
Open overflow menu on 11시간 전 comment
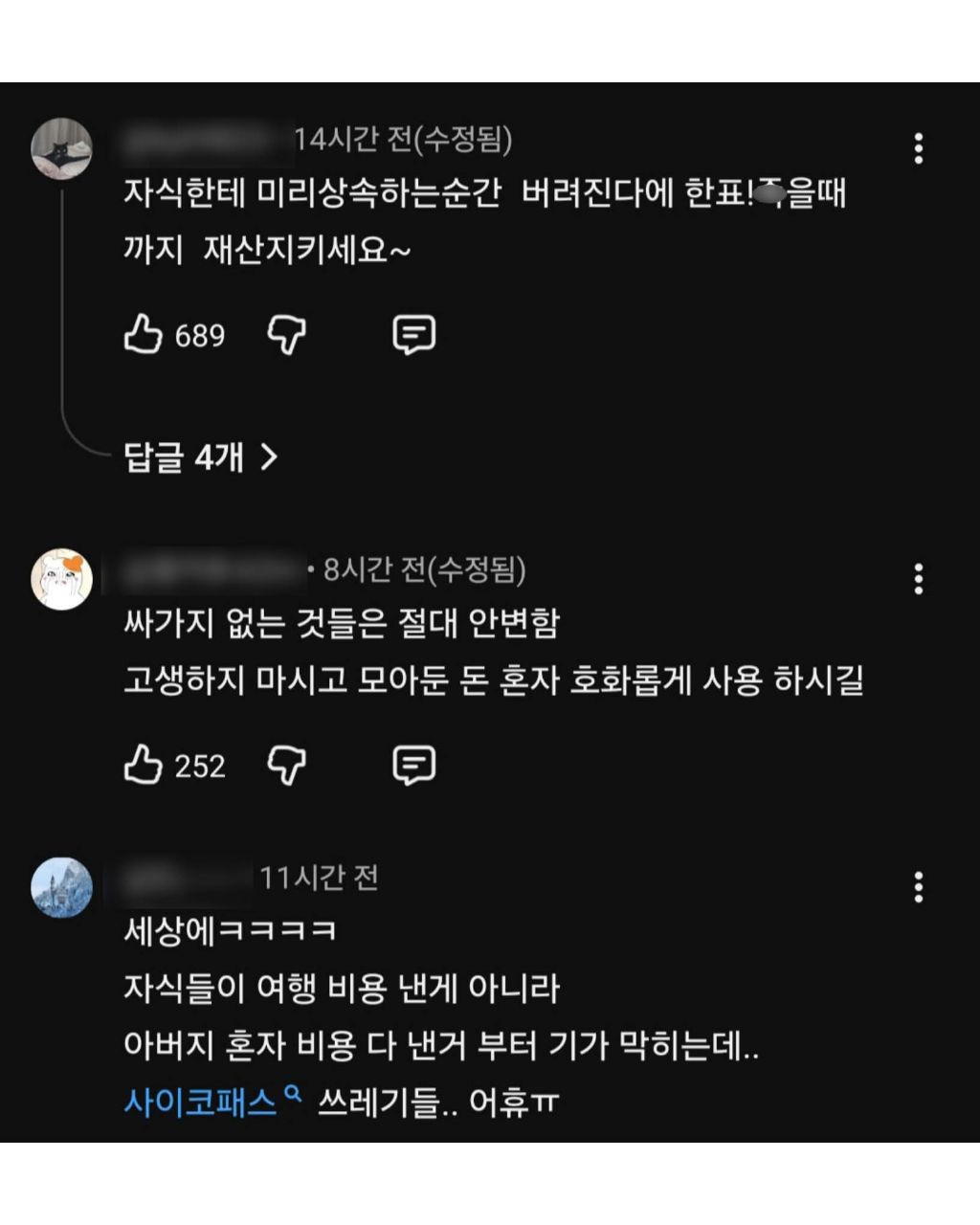tap(918, 888)
